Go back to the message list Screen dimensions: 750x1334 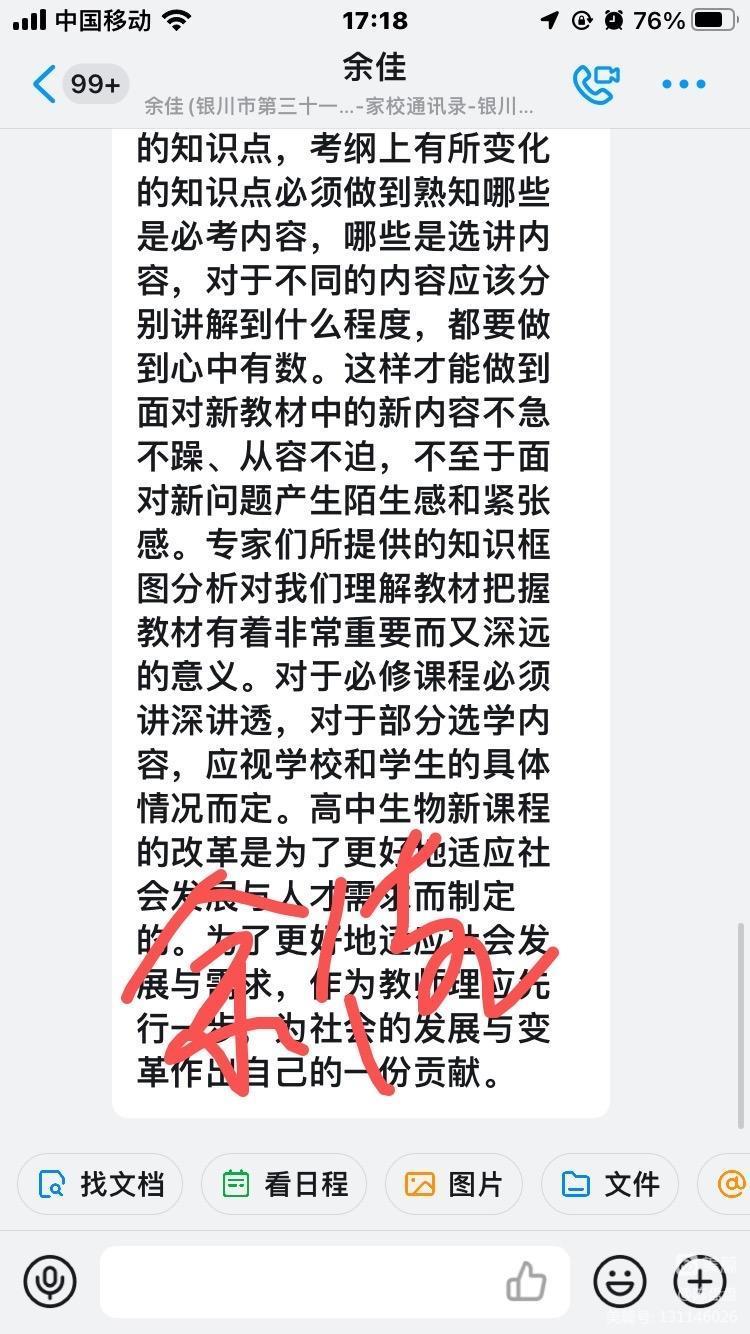click(44, 85)
